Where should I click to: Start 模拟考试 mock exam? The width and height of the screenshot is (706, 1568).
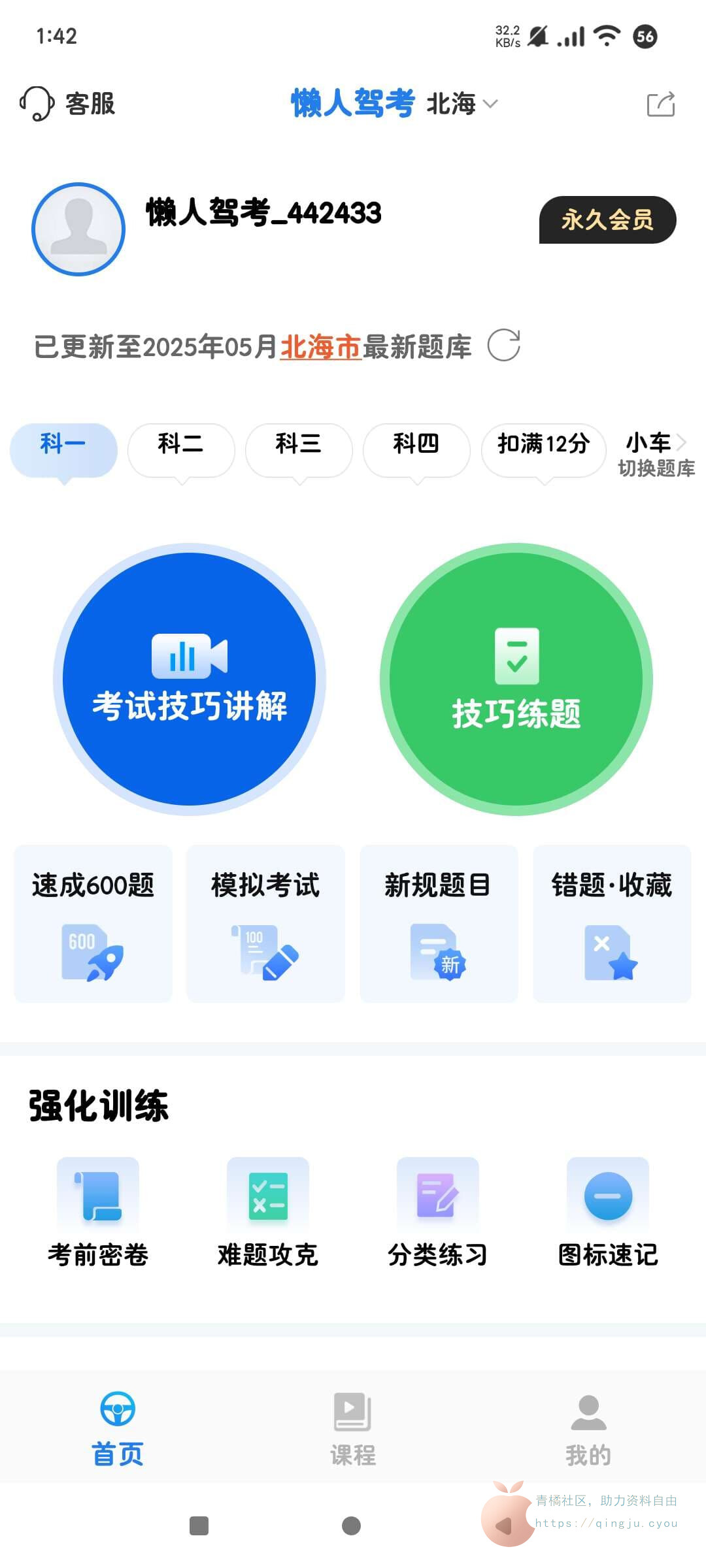coord(265,923)
